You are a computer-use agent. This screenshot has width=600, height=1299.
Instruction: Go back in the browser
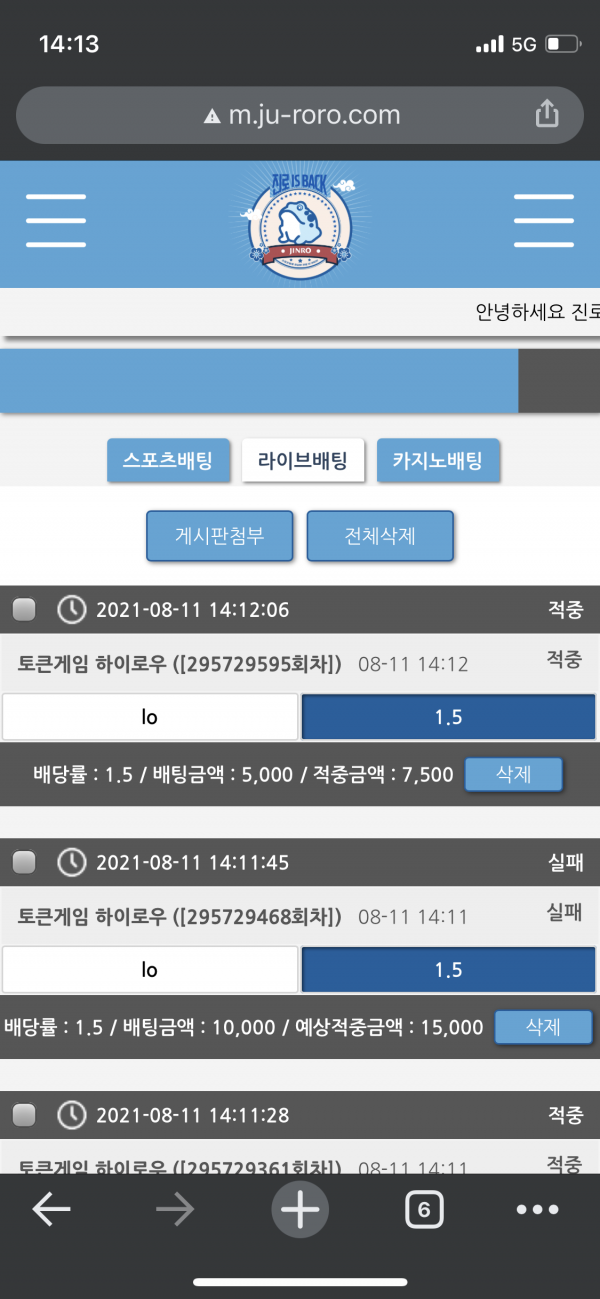tap(52, 1210)
